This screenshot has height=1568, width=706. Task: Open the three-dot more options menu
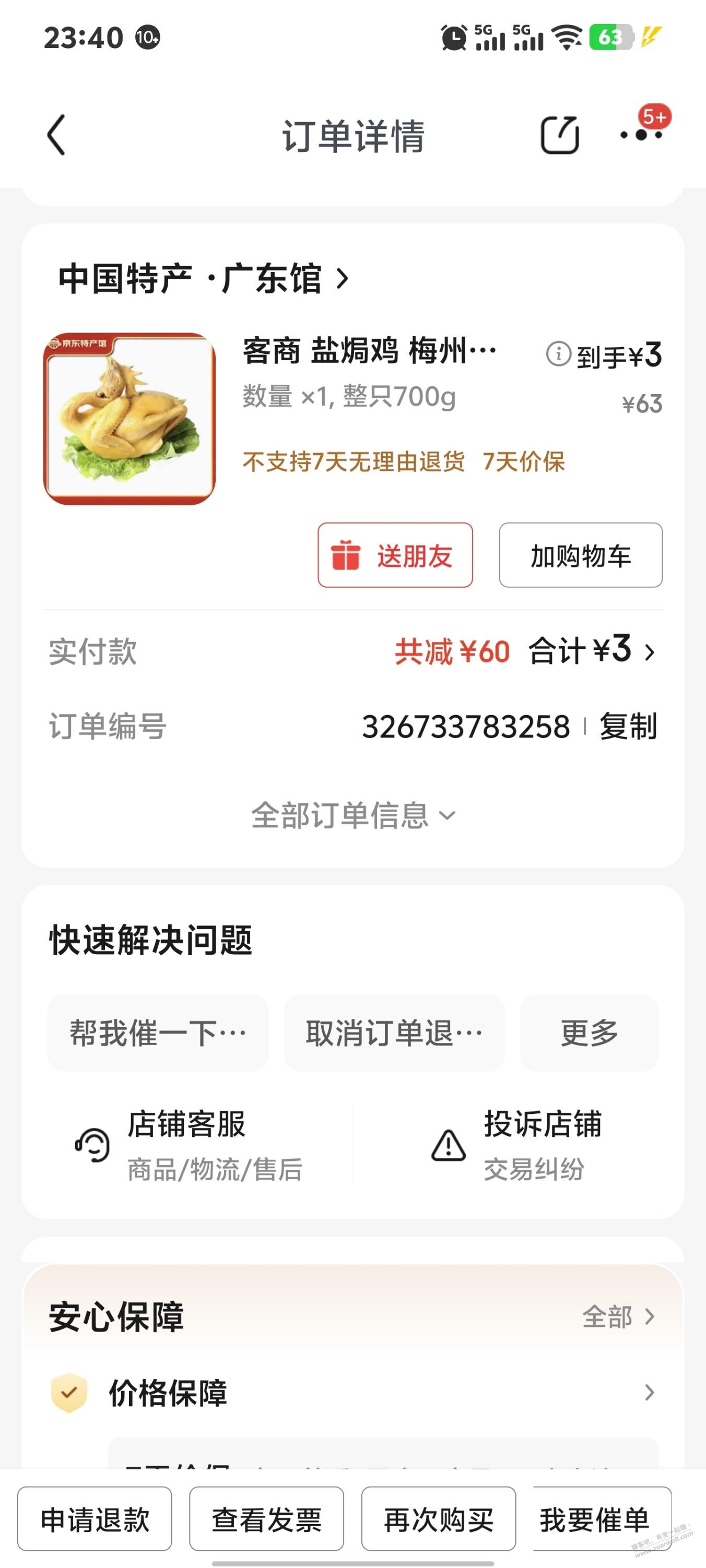click(x=641, y=135)
